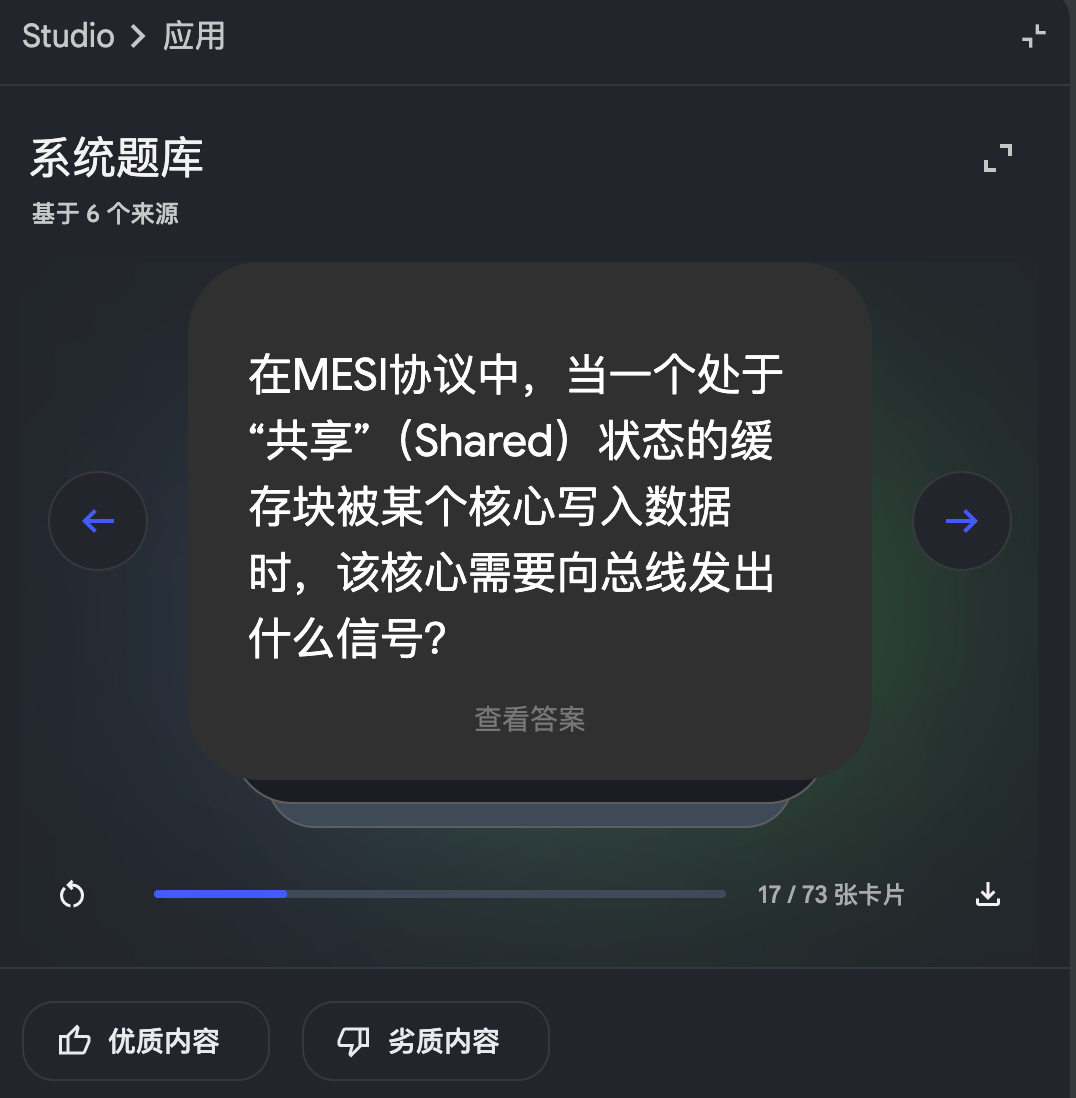The height and width of the screenshot is (1098, 1076).
Task: Collapse the Studio panel
Action: click(1033, 37)
